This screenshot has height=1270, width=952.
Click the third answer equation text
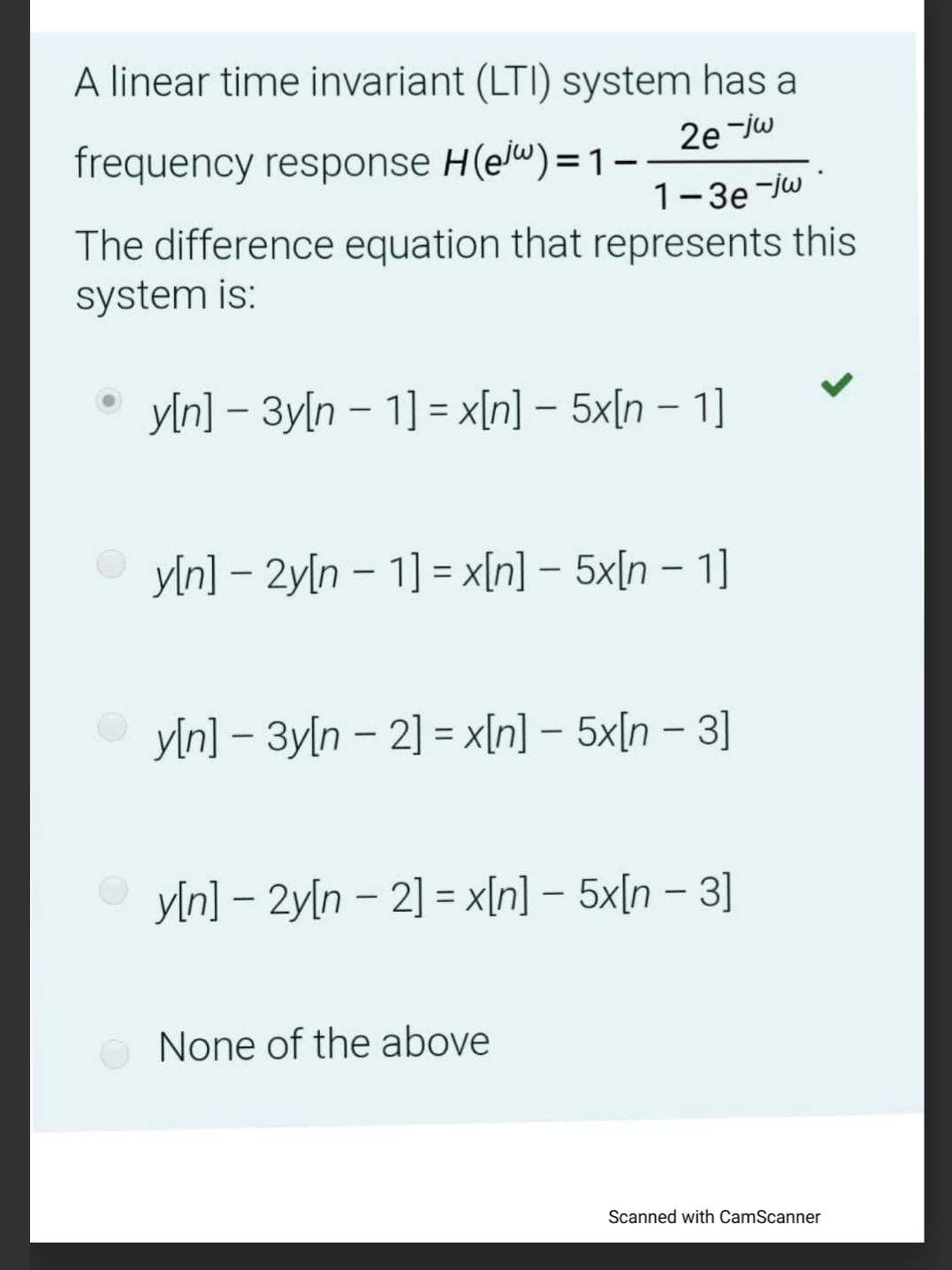click(x=440, y=733)
